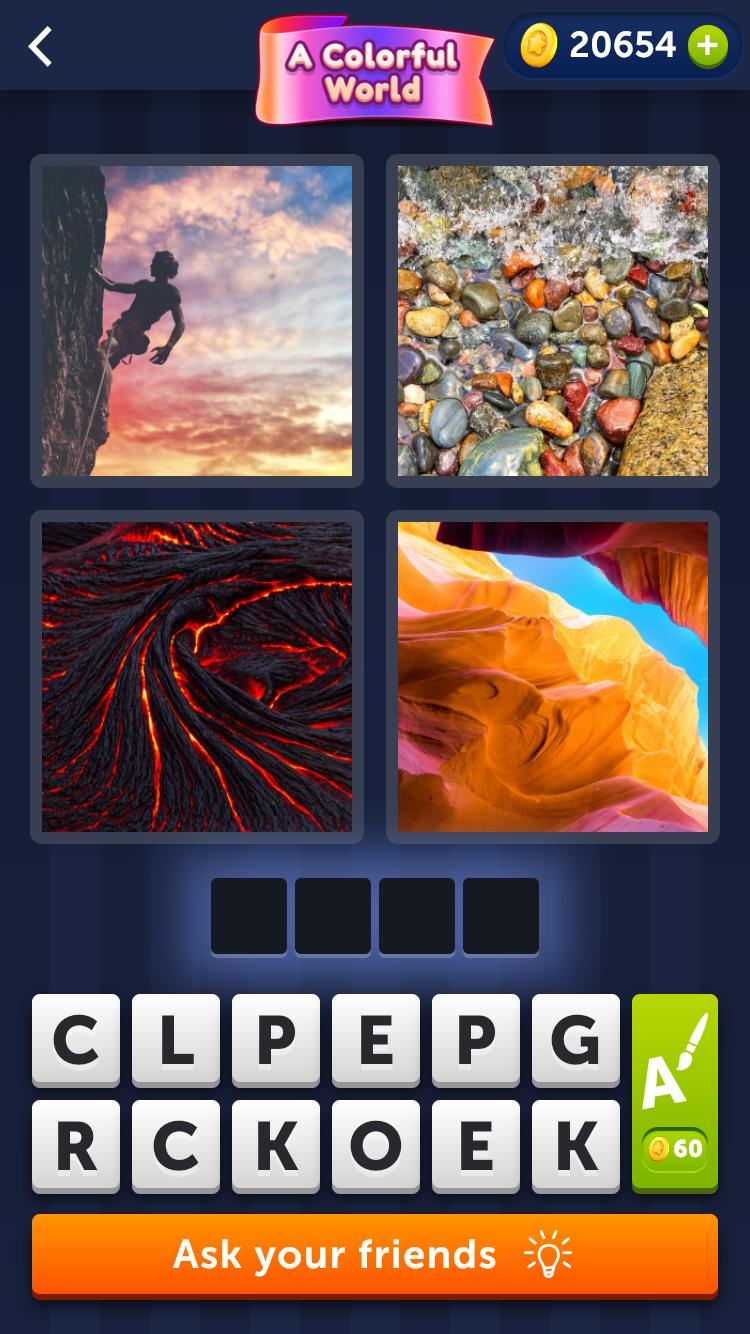
Task: Select the letter L tile
Action: (x=176, y=1040)
